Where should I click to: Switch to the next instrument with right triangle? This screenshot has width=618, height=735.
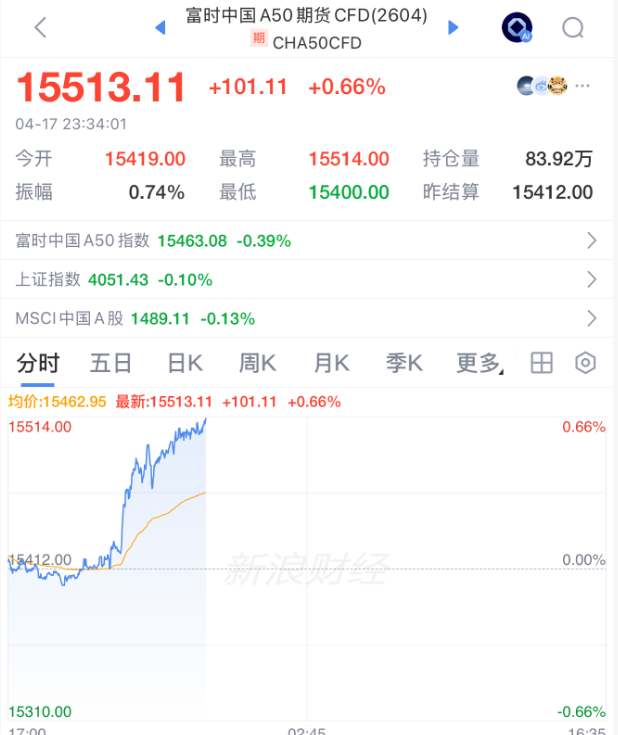click(x=453, y=28)
